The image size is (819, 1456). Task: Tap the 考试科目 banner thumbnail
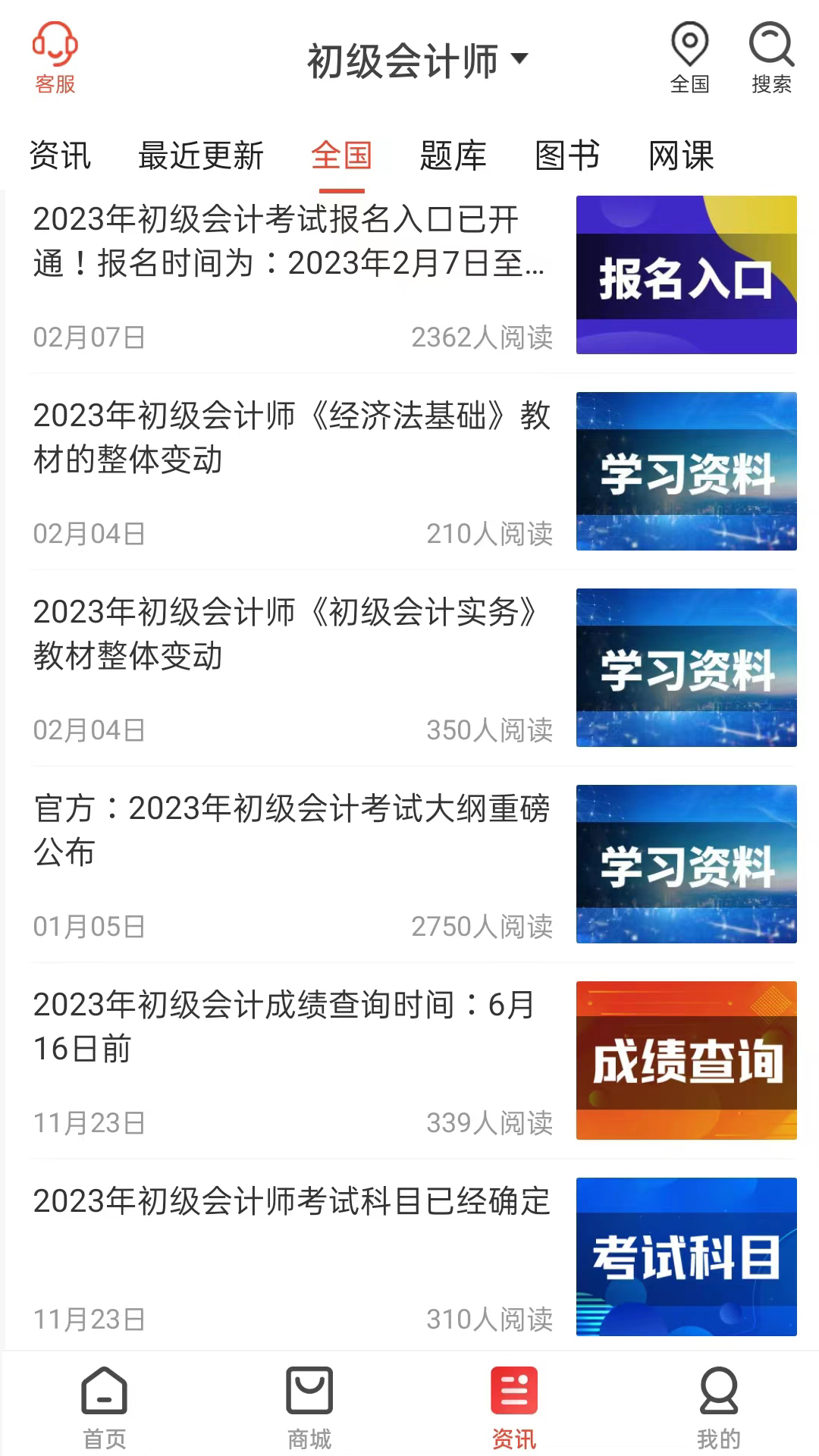coord(686,1257)
